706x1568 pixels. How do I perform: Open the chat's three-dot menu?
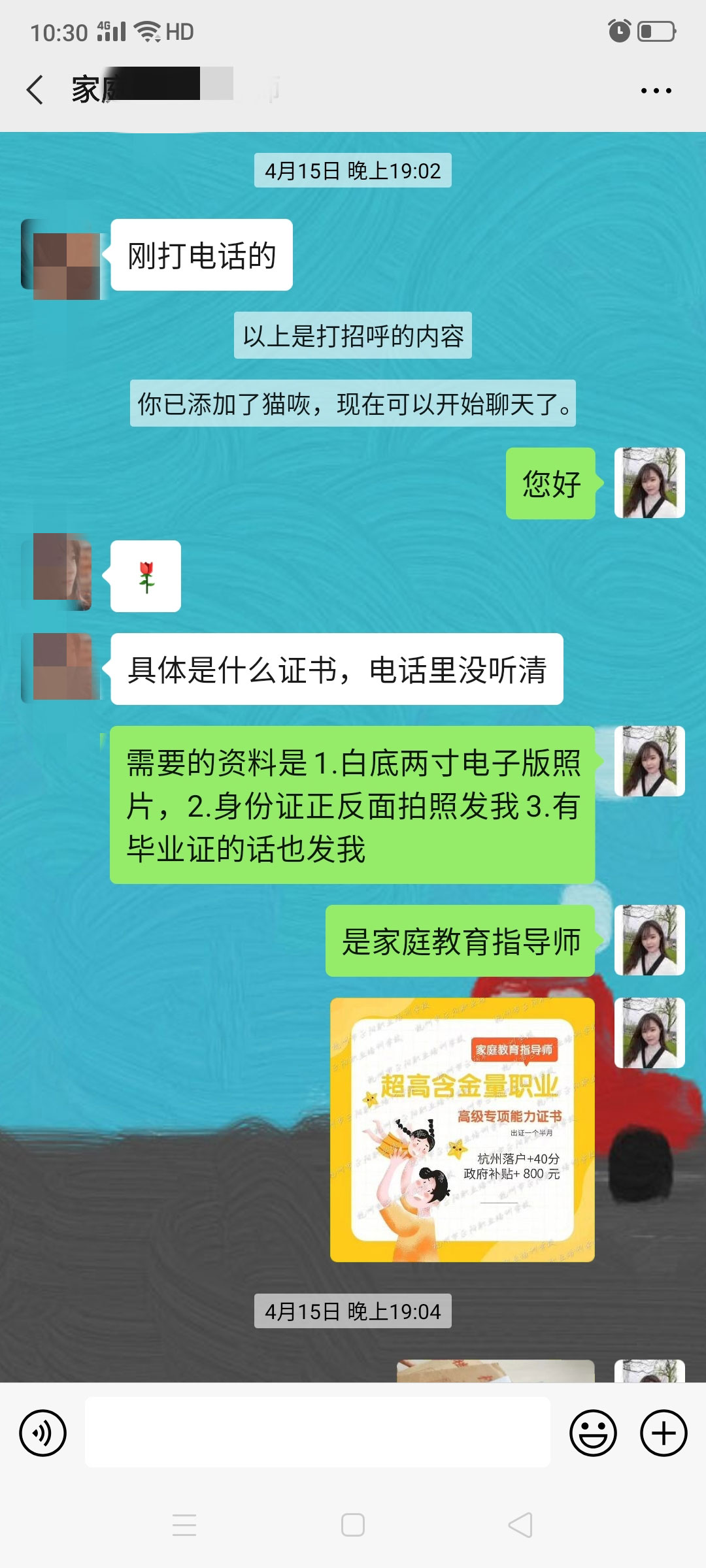[656, 91]
